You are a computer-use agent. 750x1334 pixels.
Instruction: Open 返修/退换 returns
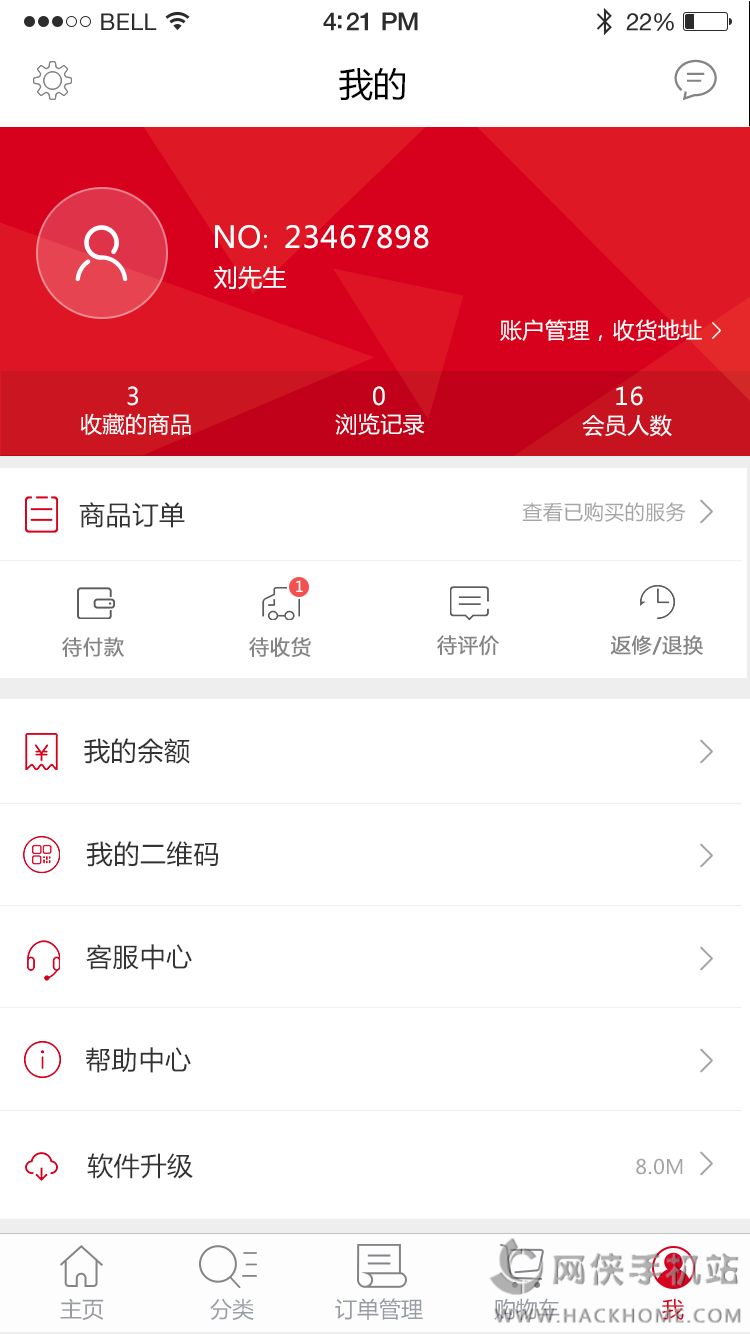click(x=656, y=621)
